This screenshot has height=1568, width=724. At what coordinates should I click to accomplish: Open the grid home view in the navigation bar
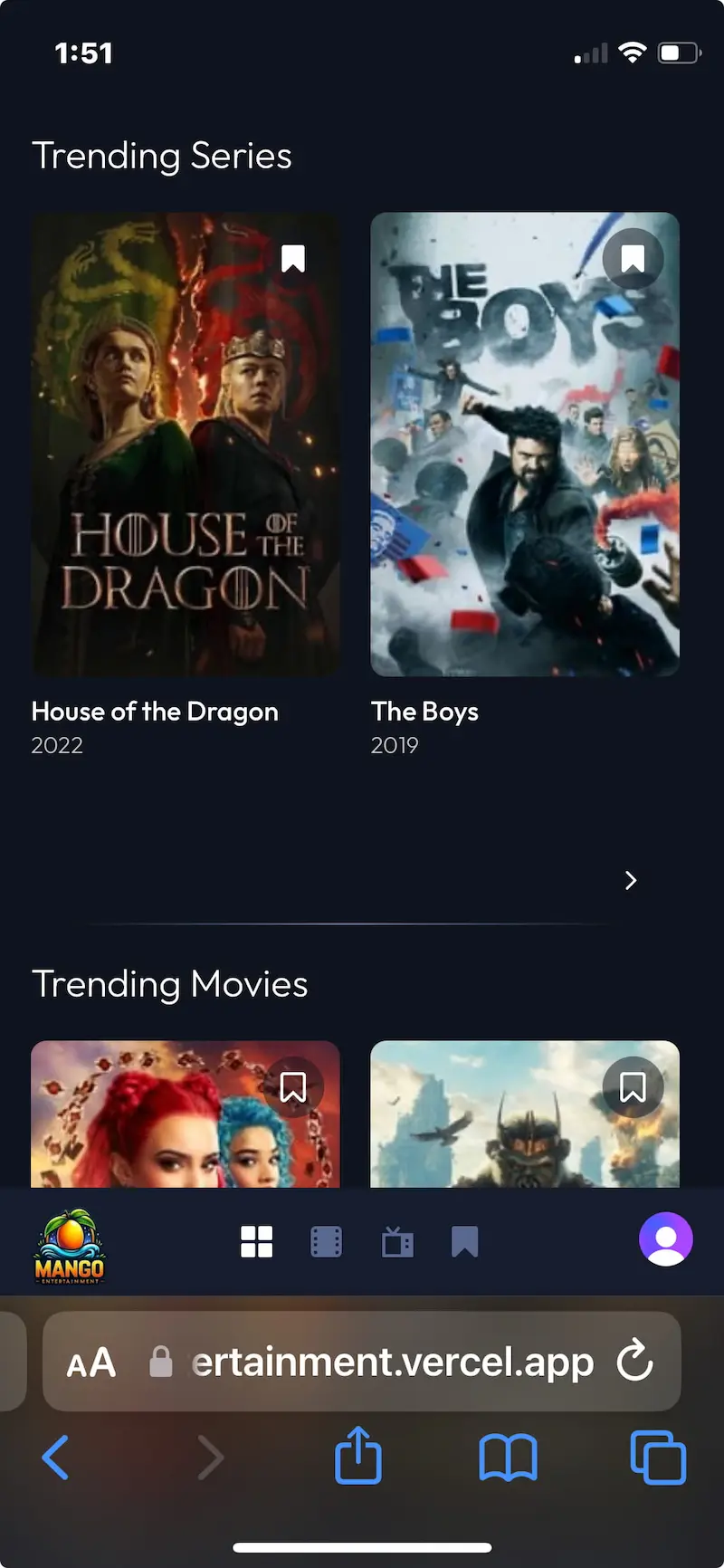(x=257, y=1242)
